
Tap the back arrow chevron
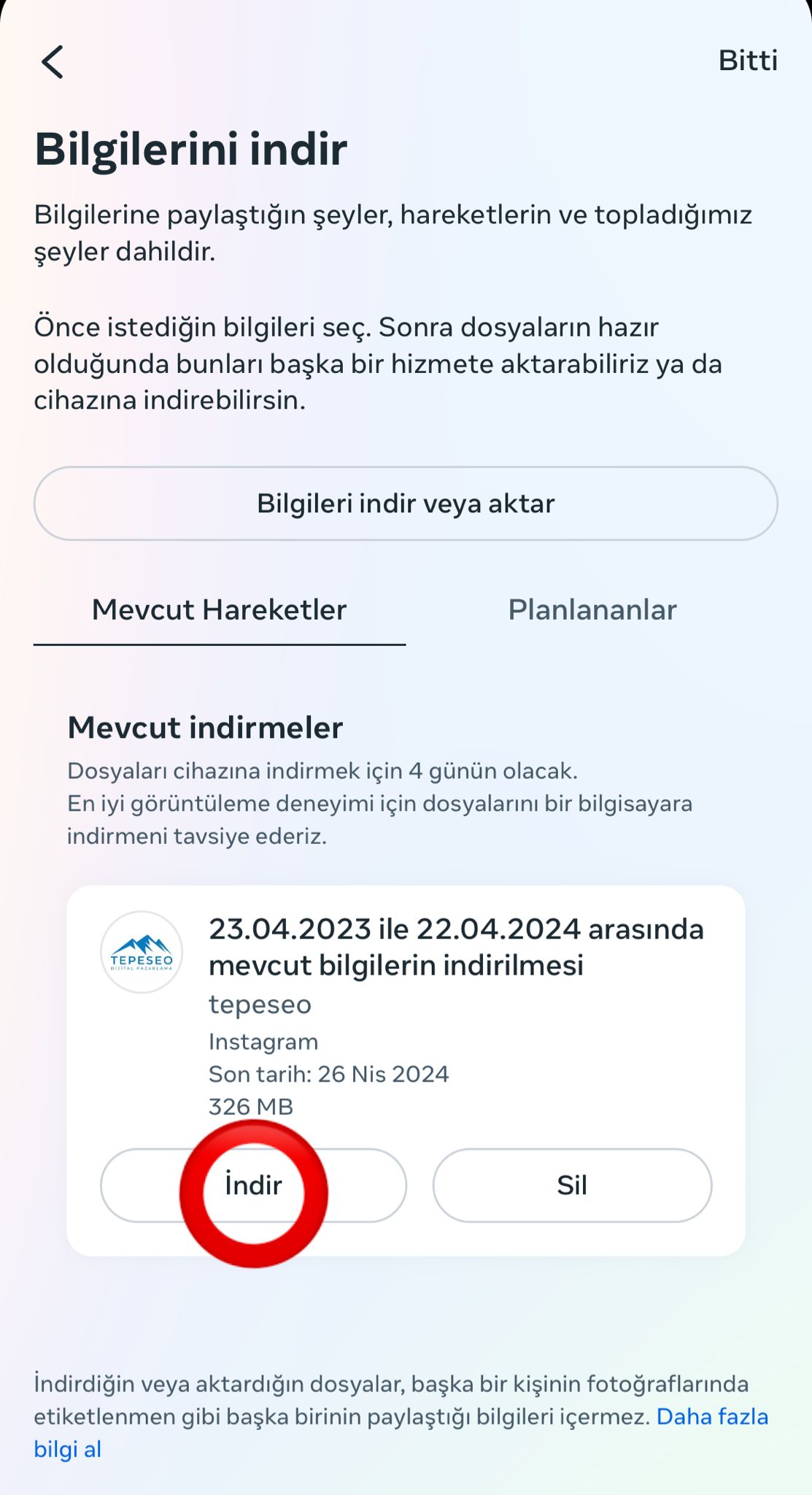pyautogui.click(x=52, y=64)
